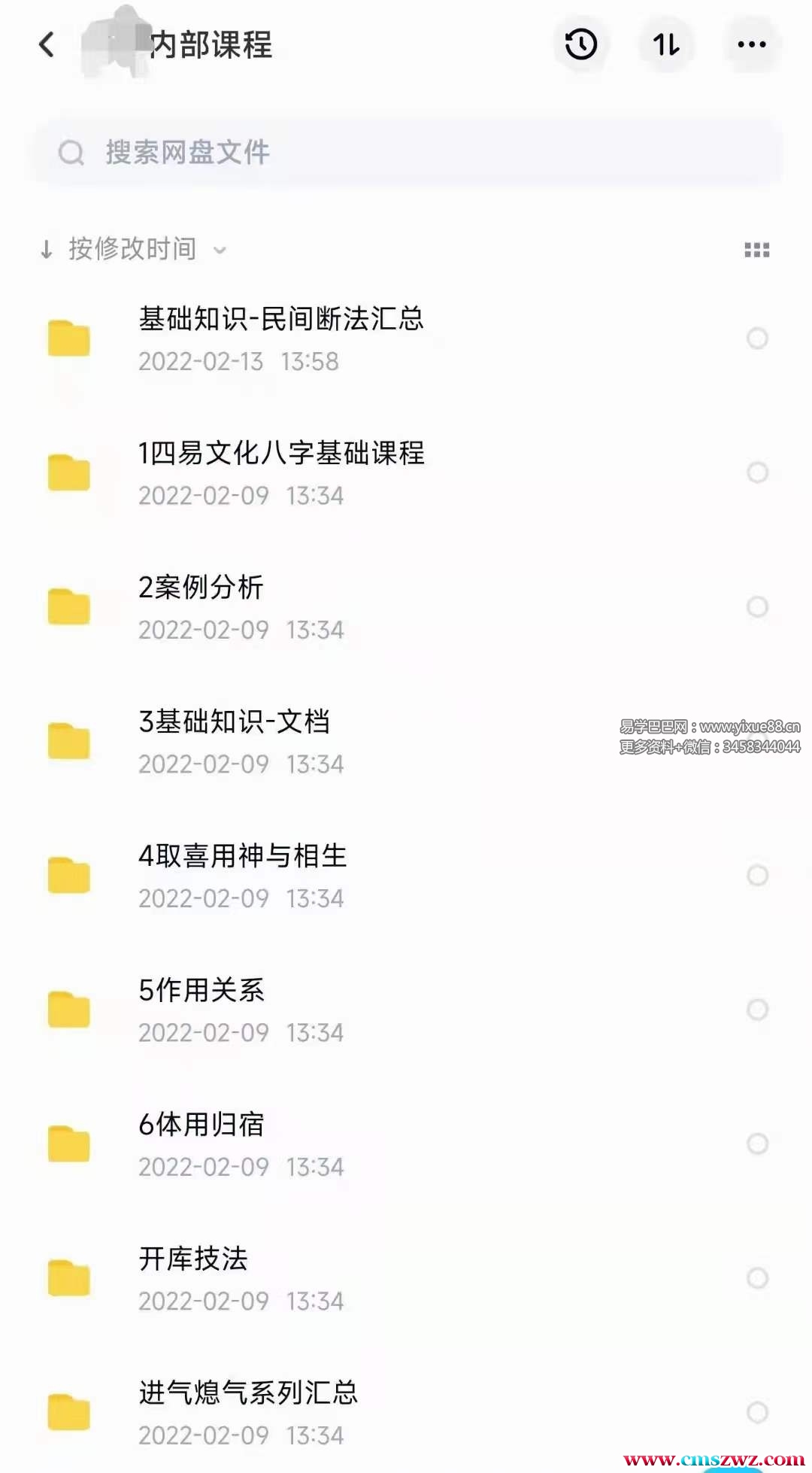Viewport: 812px width, 1473px height.
Task: Open the 6体用归宿 folder
Action: pyautogui.click(x=201, y=1125)
